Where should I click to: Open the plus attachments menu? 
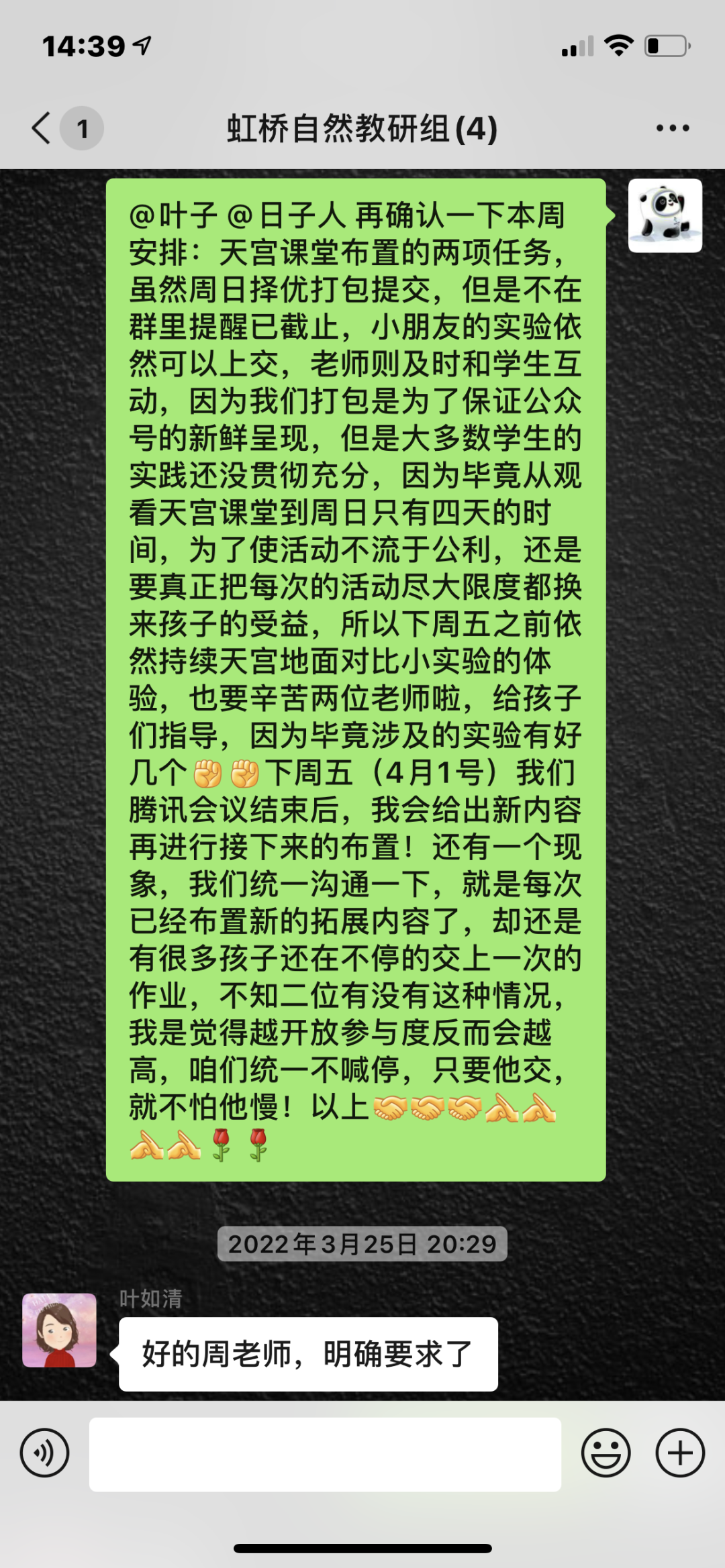pyautogui.click(x=679, y=1454)
